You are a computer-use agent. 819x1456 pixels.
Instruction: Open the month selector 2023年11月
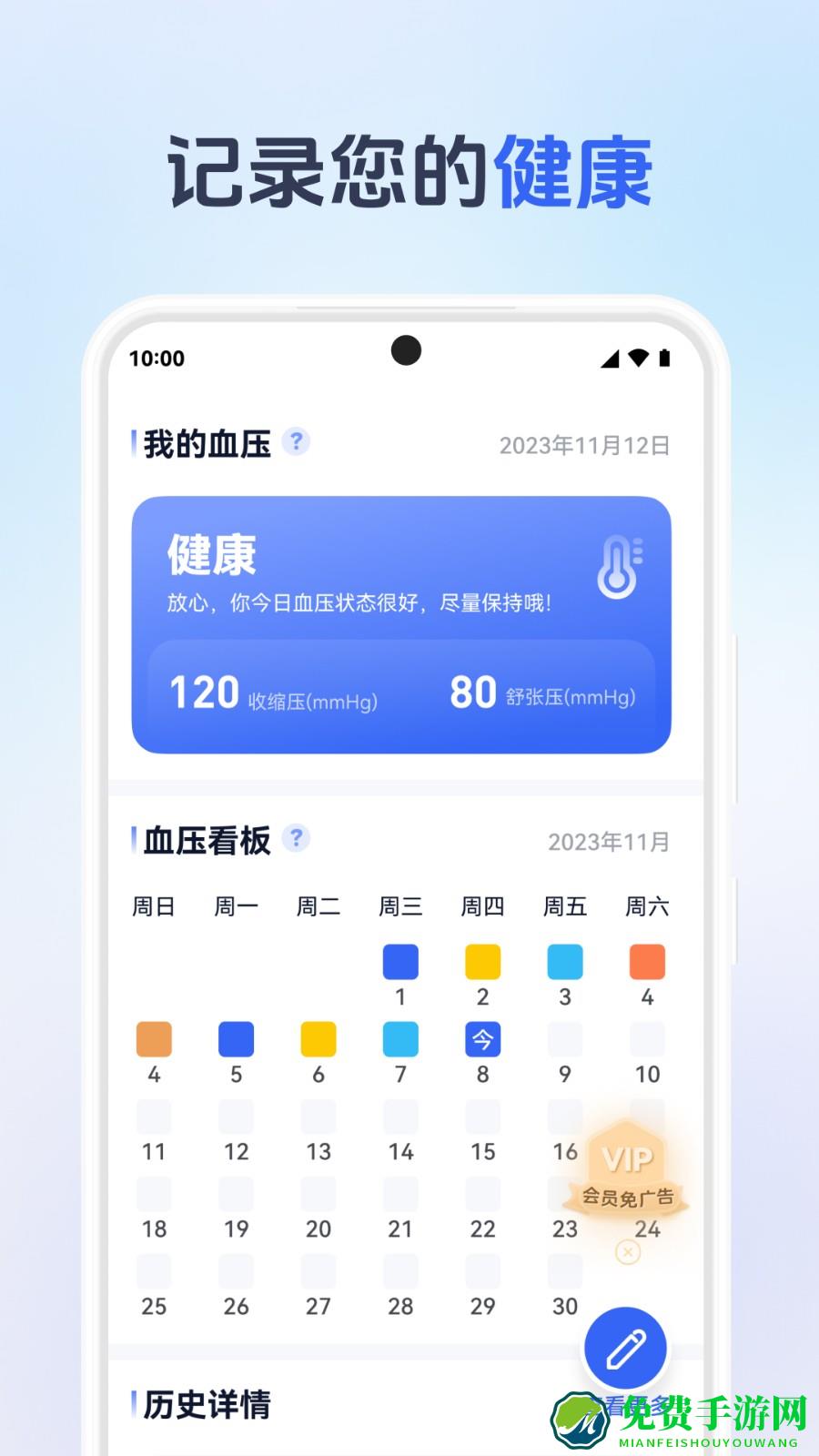tap(610, 844)
